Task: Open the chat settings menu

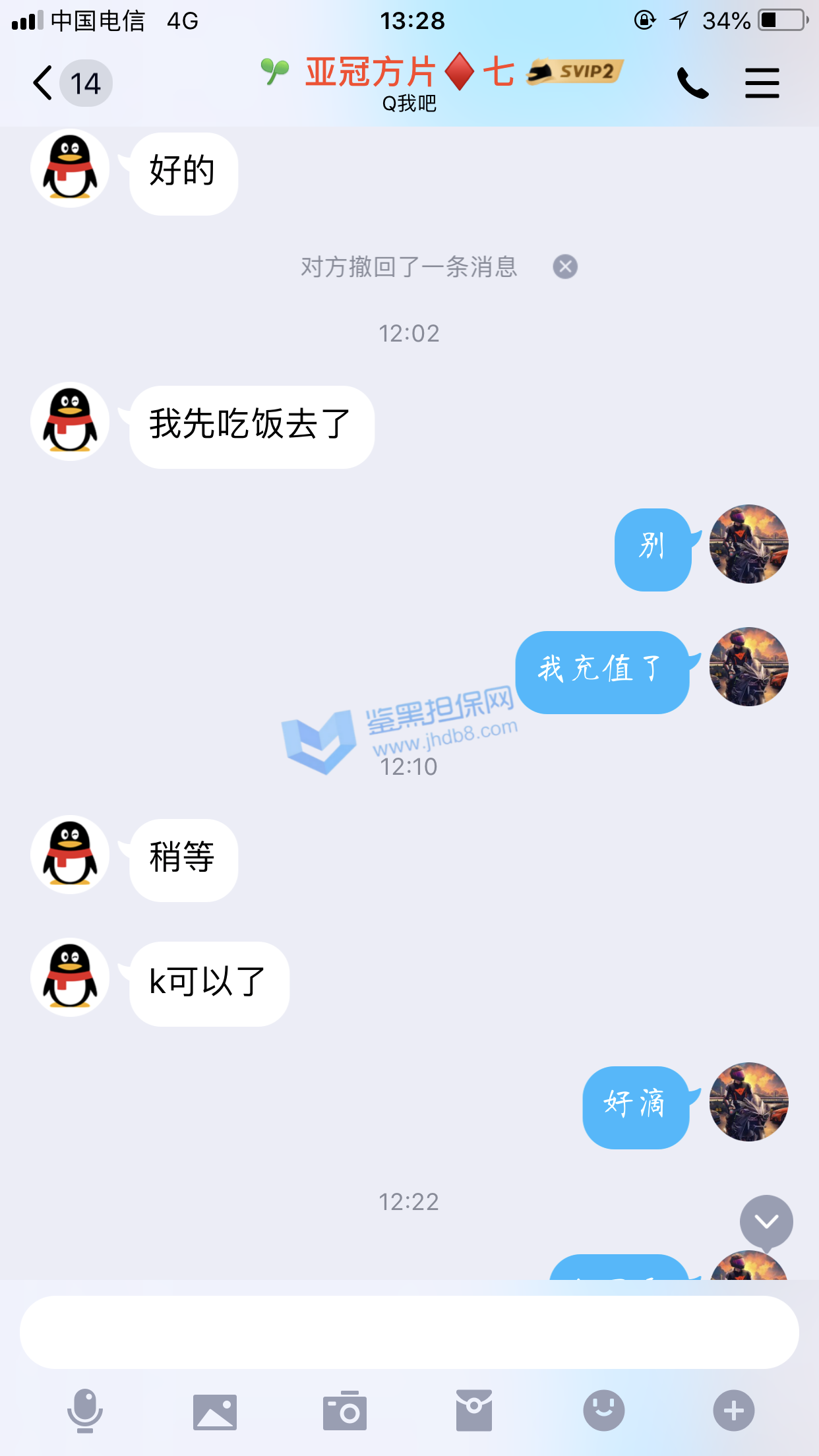Action: click(762, 84)
